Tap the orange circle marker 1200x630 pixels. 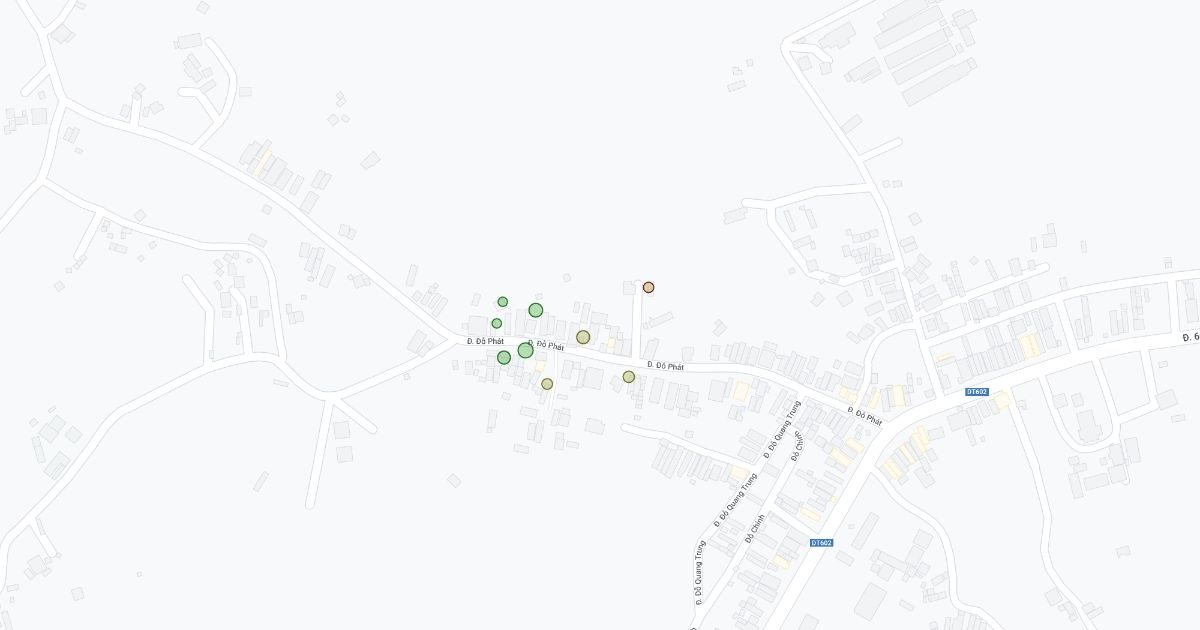[x=648, y=287]
